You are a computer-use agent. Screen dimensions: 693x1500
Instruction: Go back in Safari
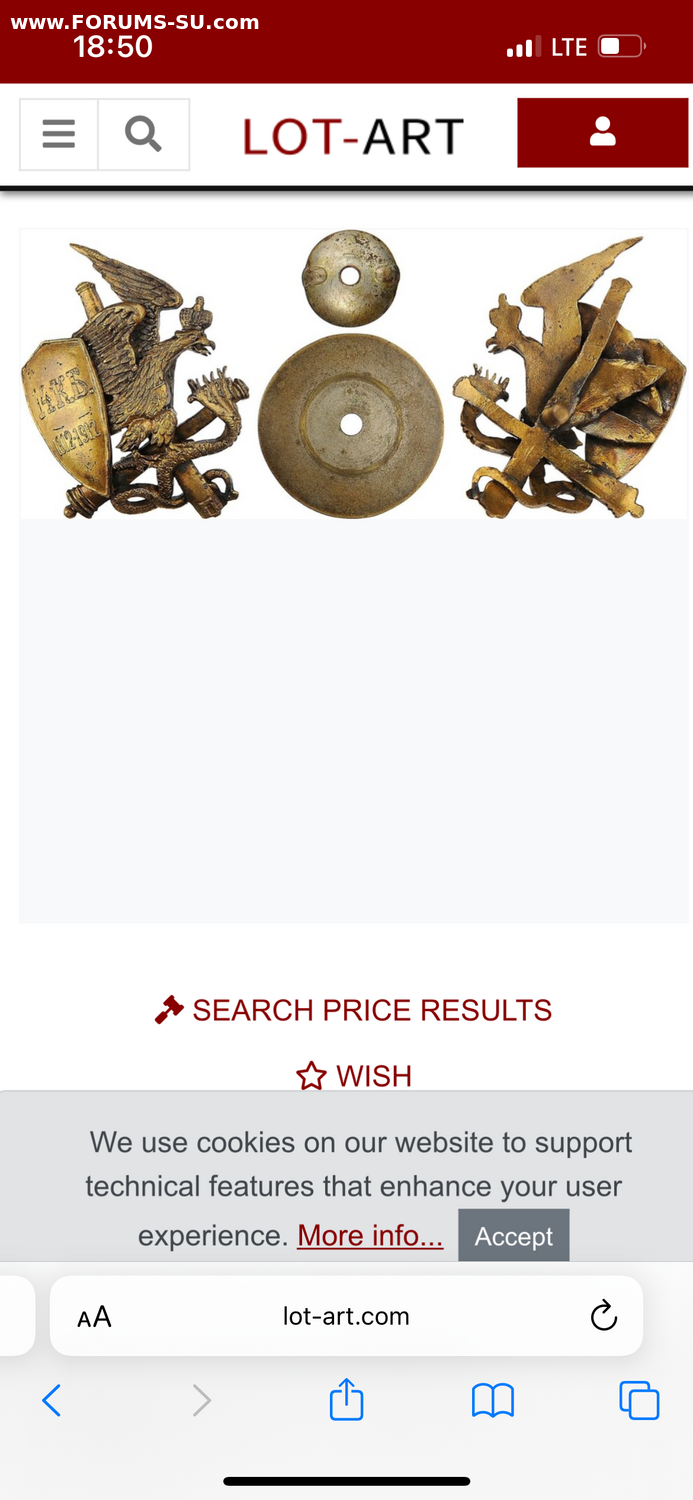point(52,1400)
